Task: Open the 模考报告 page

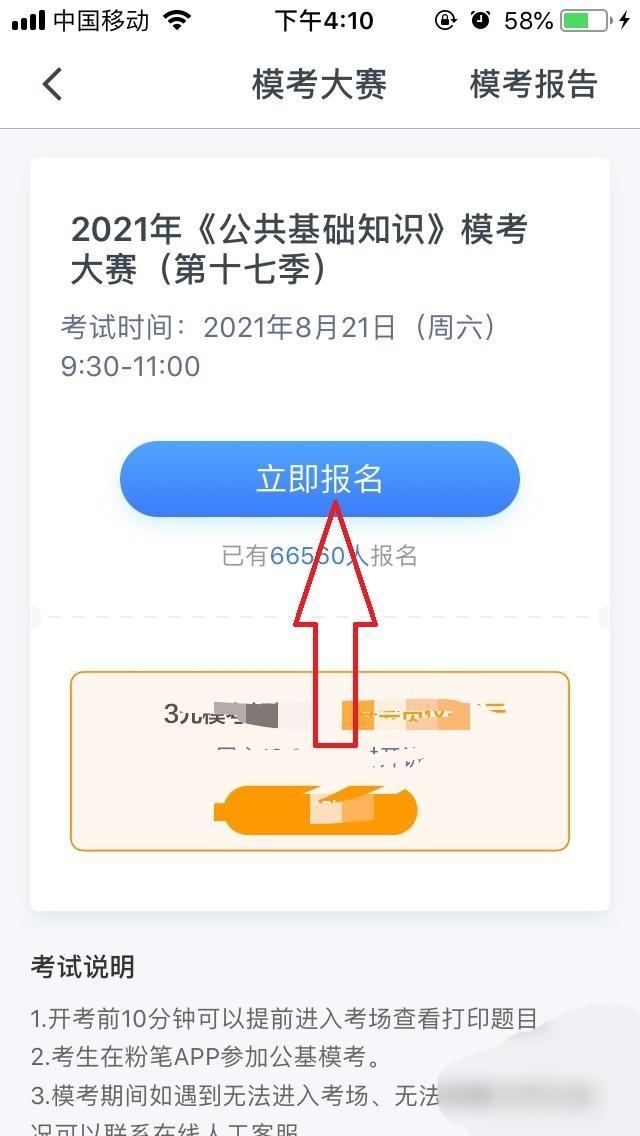Action: (533, 85)
